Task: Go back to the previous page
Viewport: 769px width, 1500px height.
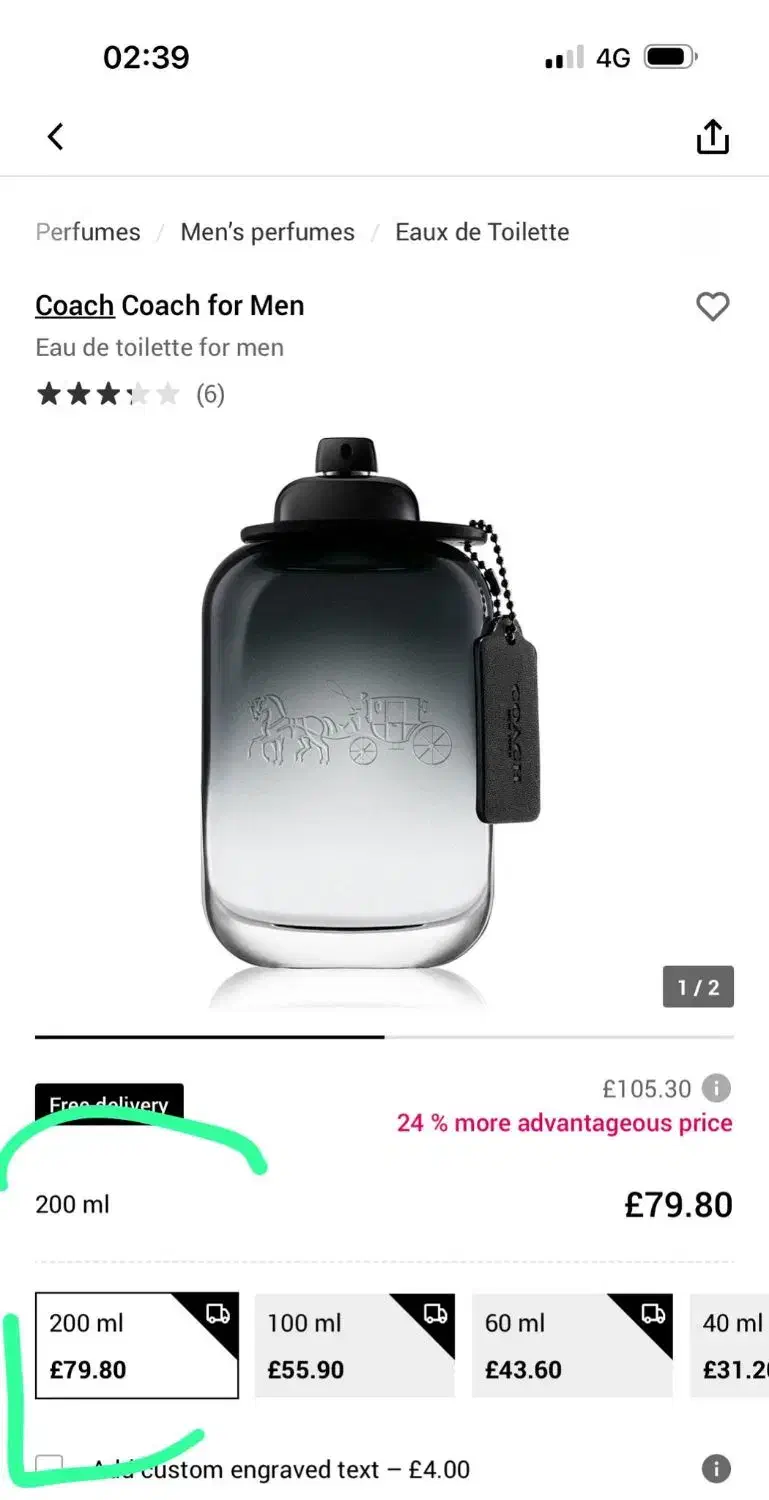Action: point(56,137)
